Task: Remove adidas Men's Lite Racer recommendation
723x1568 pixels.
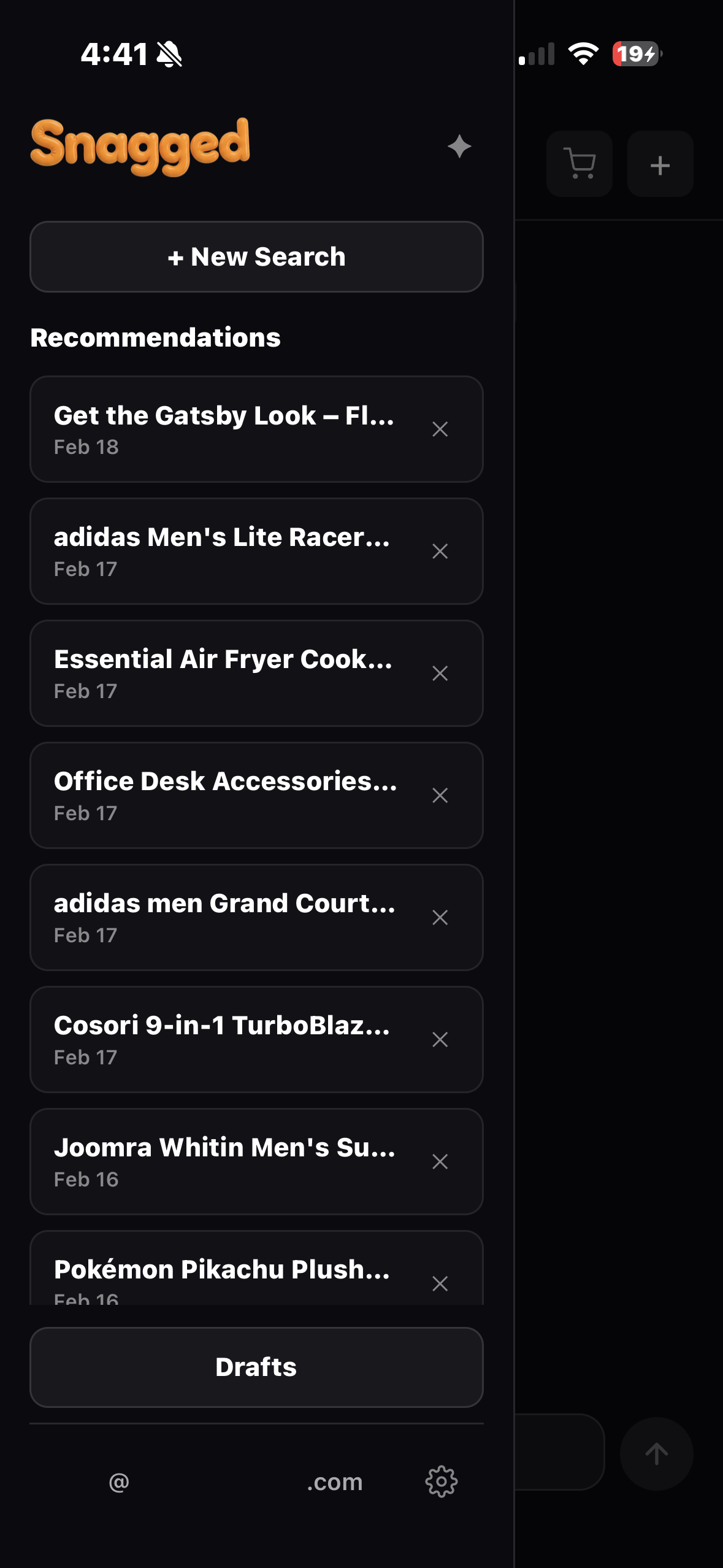Action: [440, 551]
